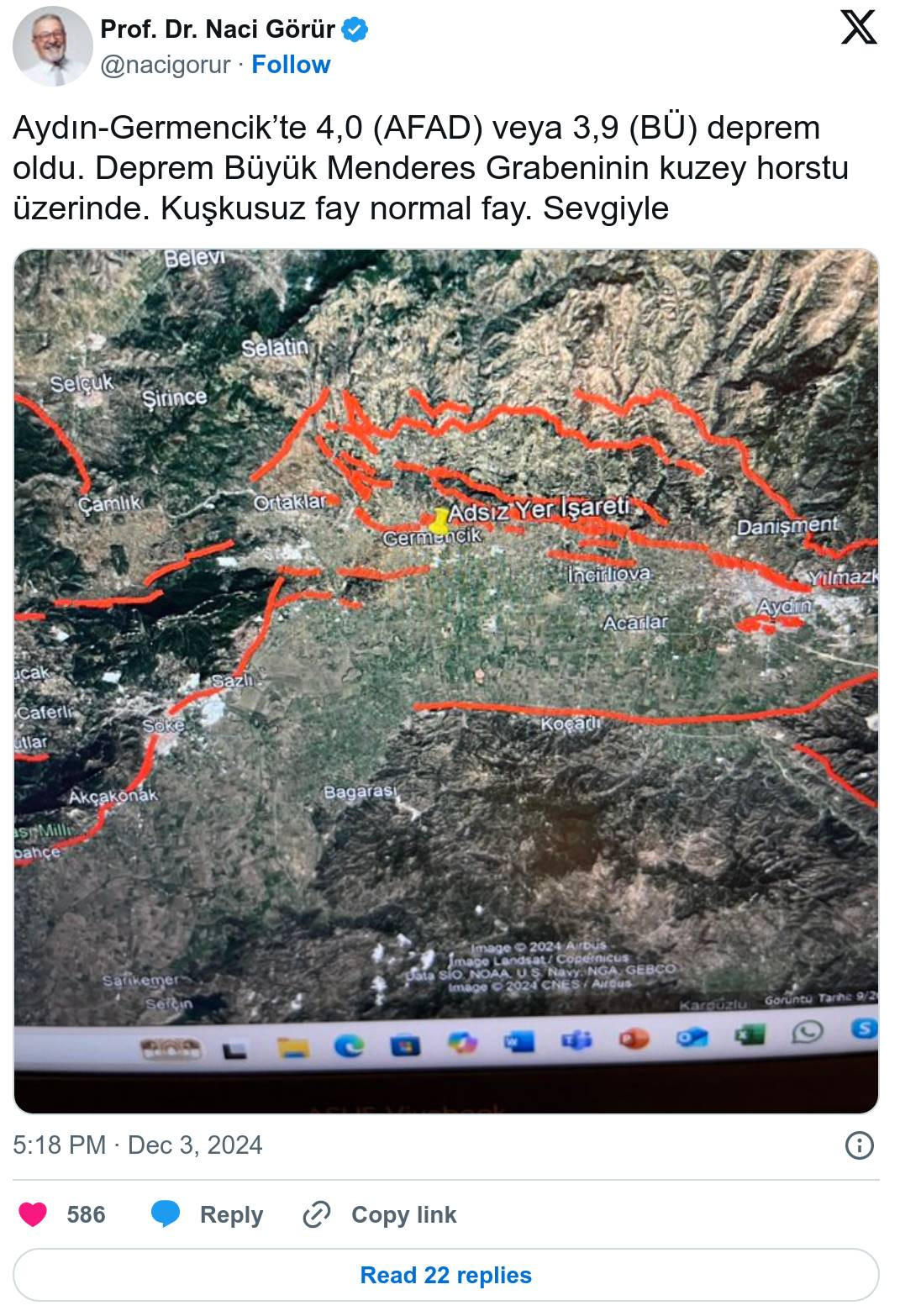Open the tweet timestamp Dec 3, 2024
The height and width of the screenshot is (1316, 900).
(x=138, y=1145)
